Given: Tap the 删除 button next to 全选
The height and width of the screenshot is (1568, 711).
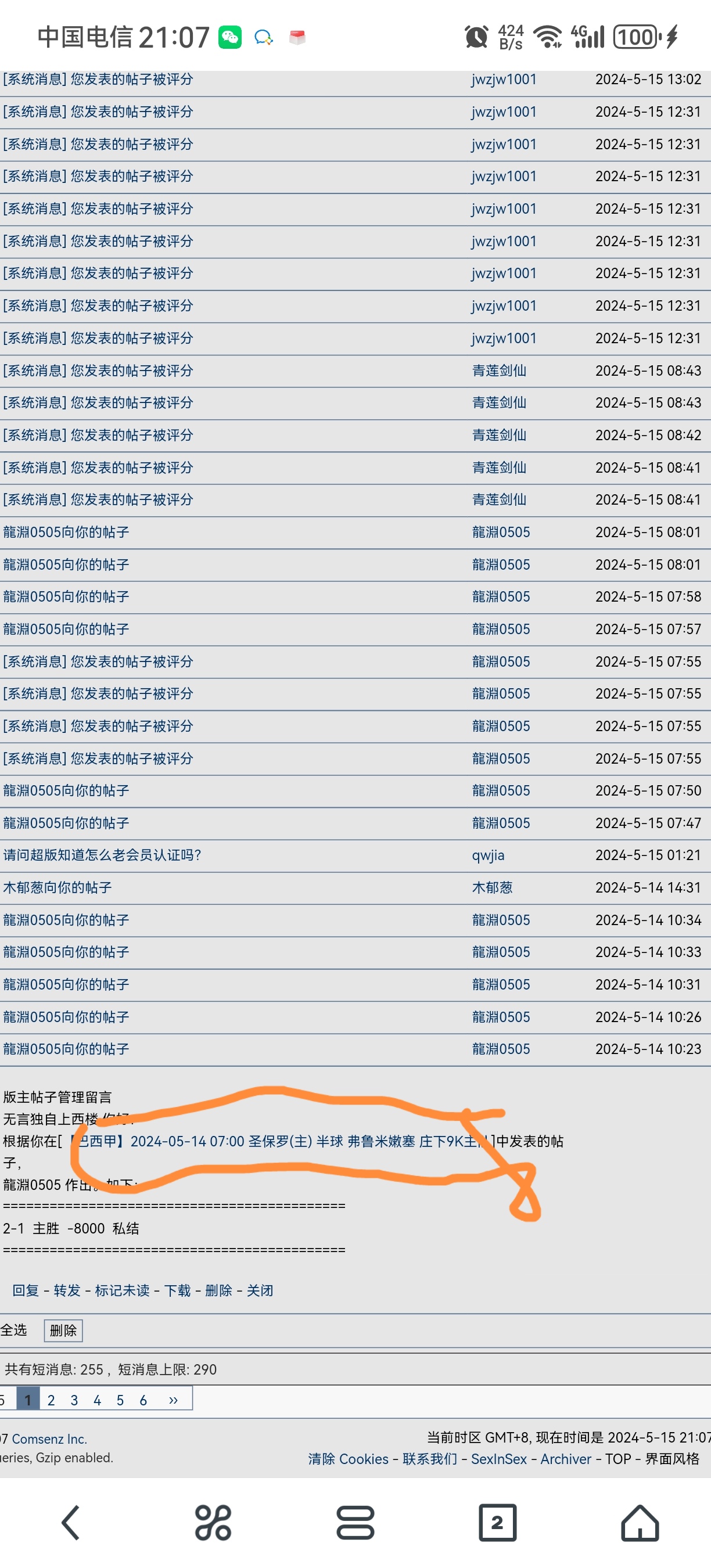Looking at the screenshot, I should click(x=63, y=1330).
